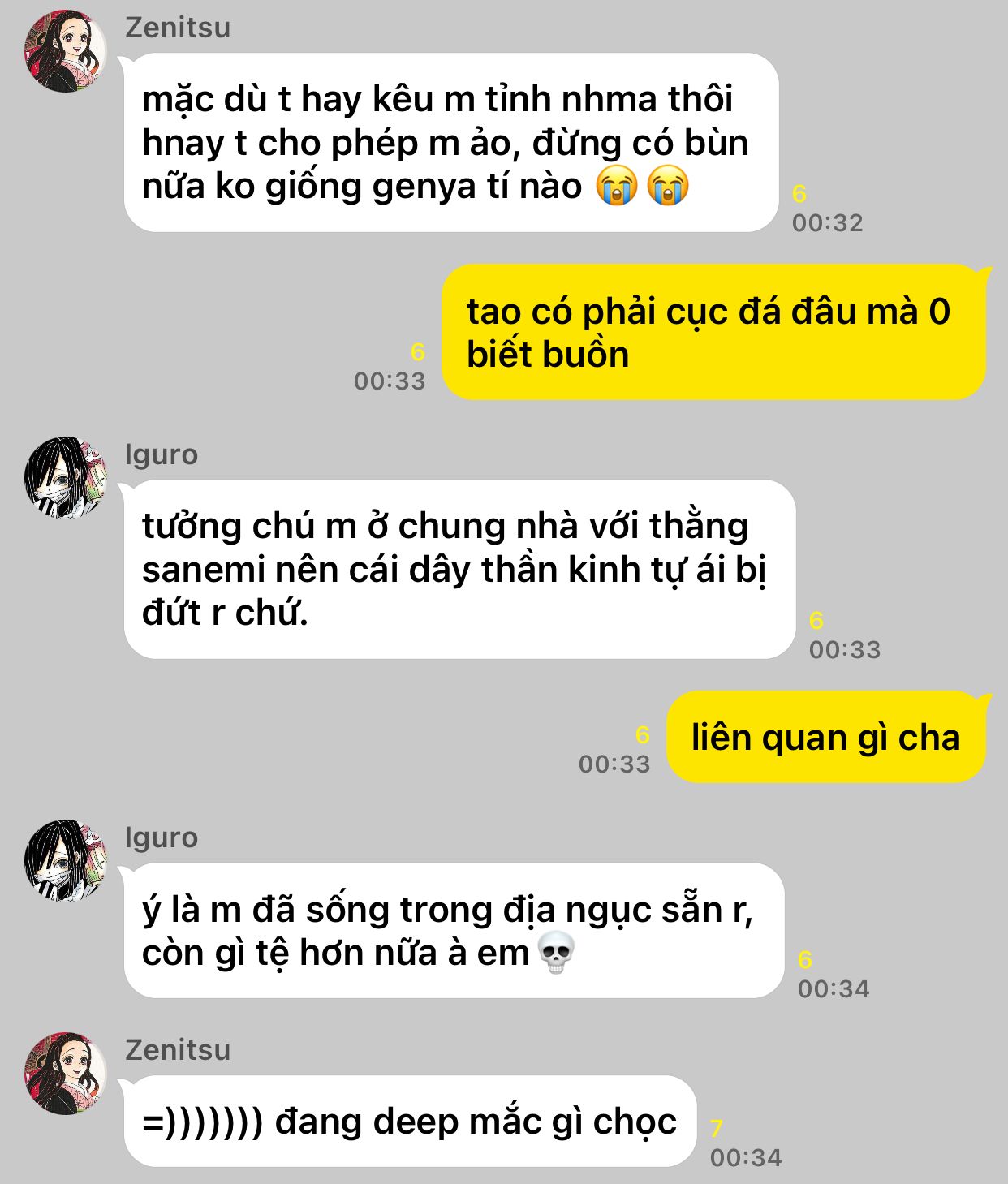Open Zenitsu's avatar beside the "đang deep mắc gì chọc" message

(x=65, y=1073)
